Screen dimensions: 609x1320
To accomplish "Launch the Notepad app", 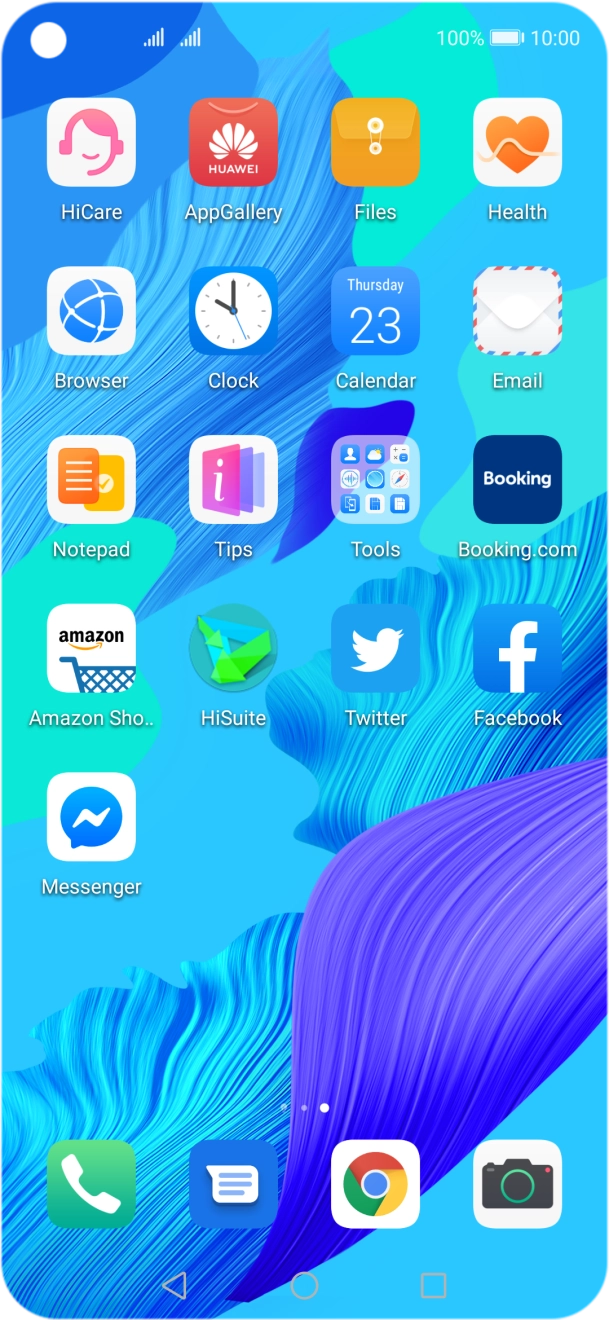I will (91, 480).
